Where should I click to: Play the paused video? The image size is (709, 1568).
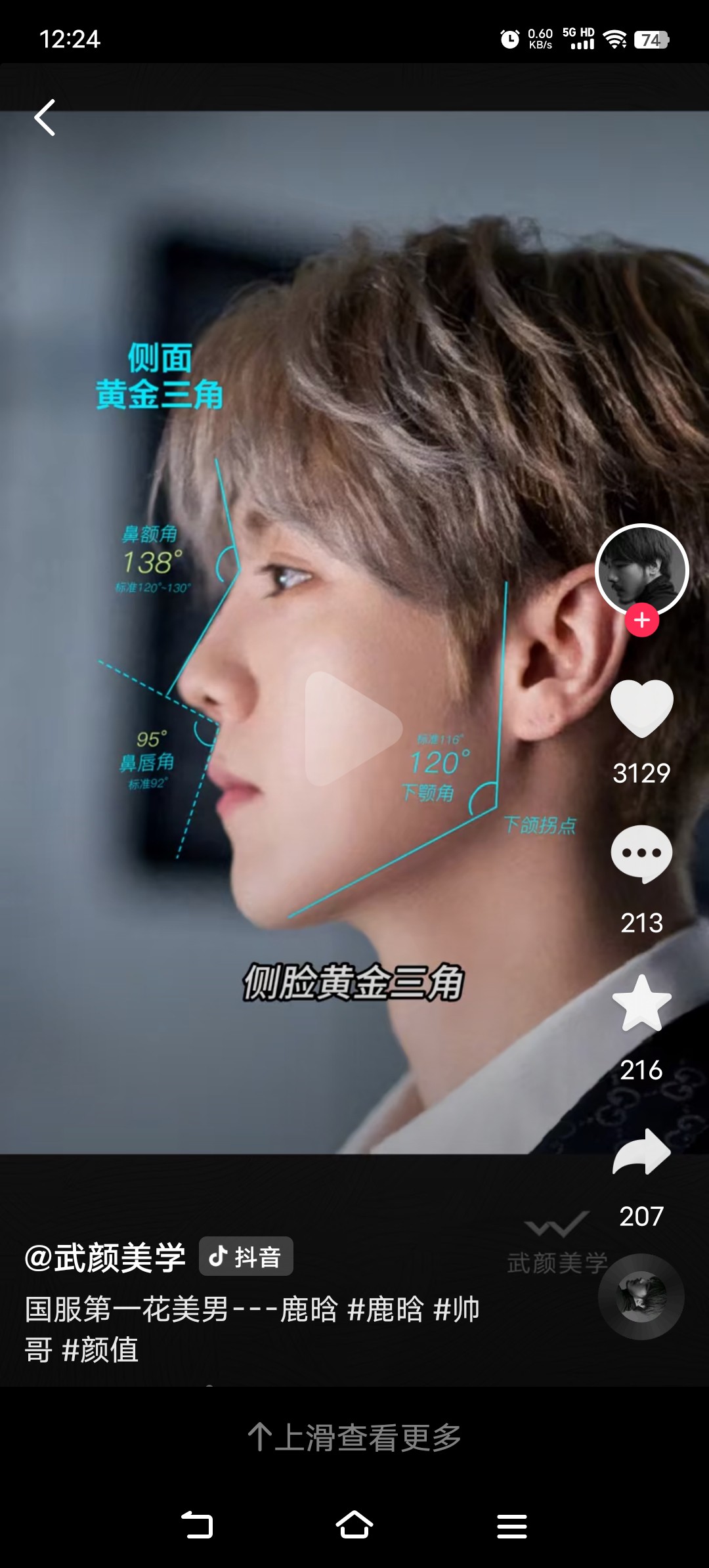(x=353, y=728)
